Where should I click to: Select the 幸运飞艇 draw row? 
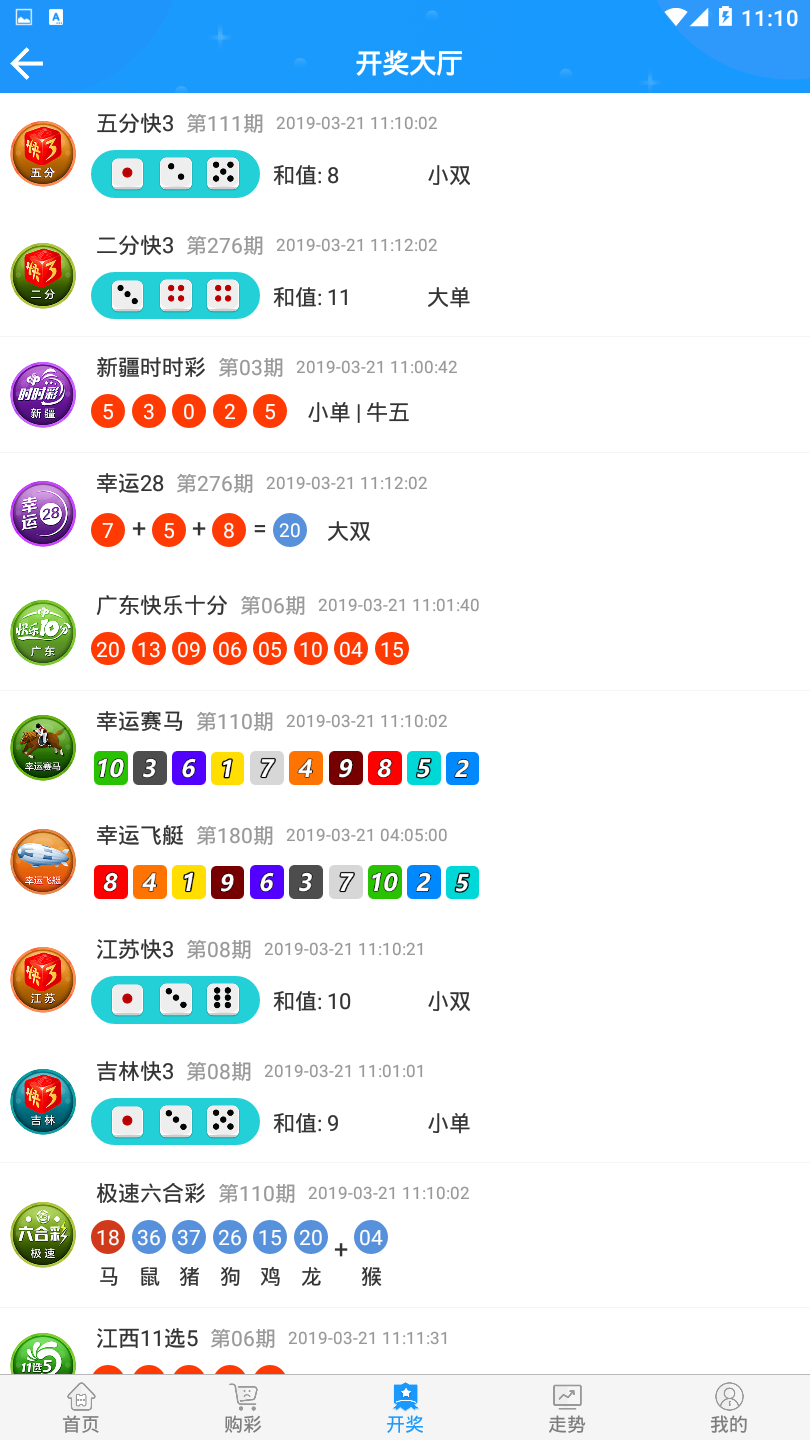click(x=404, y=862)
